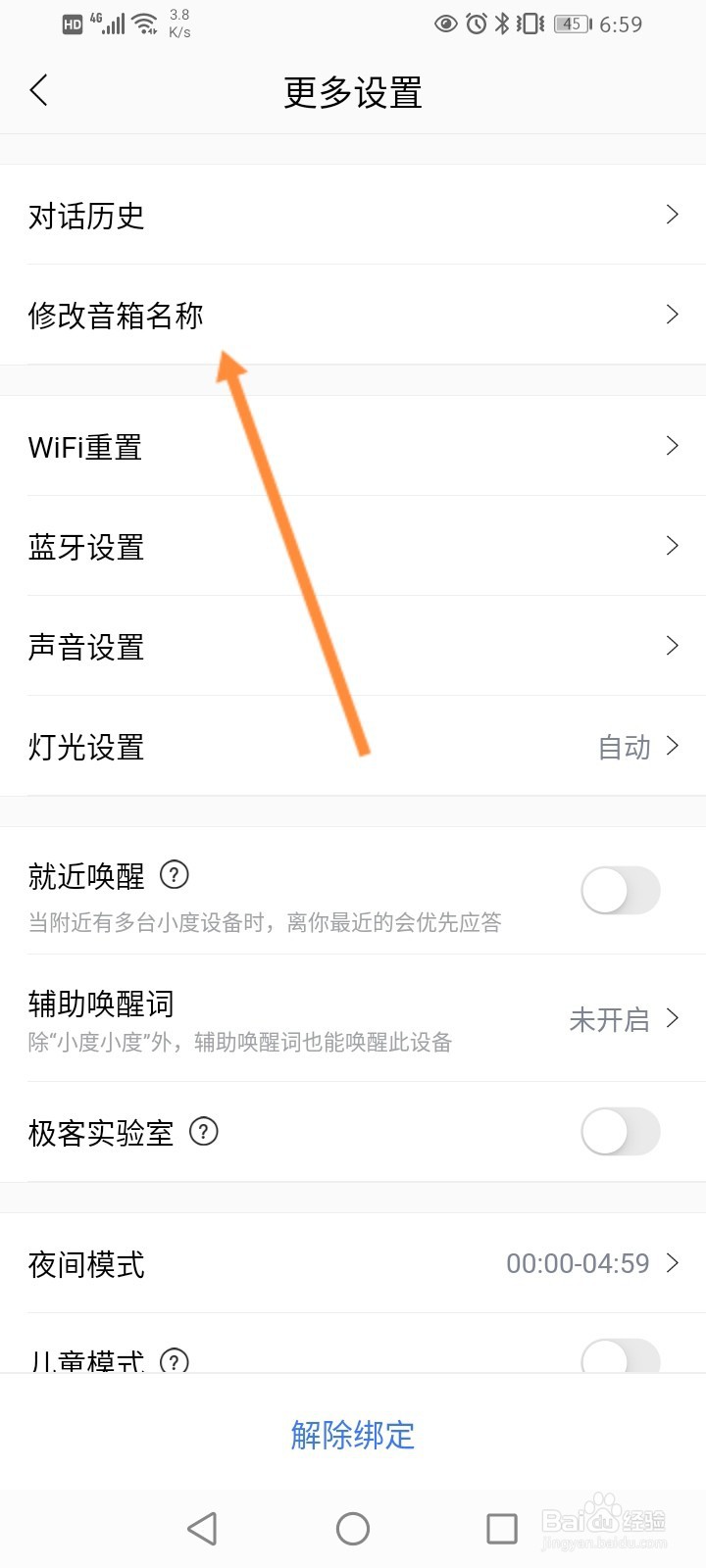The height and width of the screenshot is (1568, 706).
Task: Open 夜间模式 showing 00:00-04:59
Action: tap(353, 1263)
